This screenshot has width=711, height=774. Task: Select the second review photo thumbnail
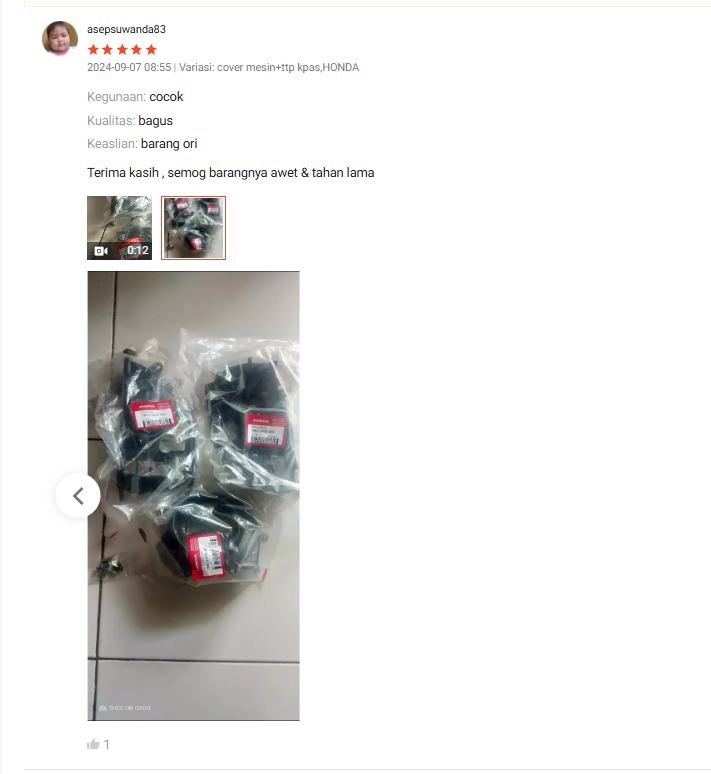(x=194, y=228)
